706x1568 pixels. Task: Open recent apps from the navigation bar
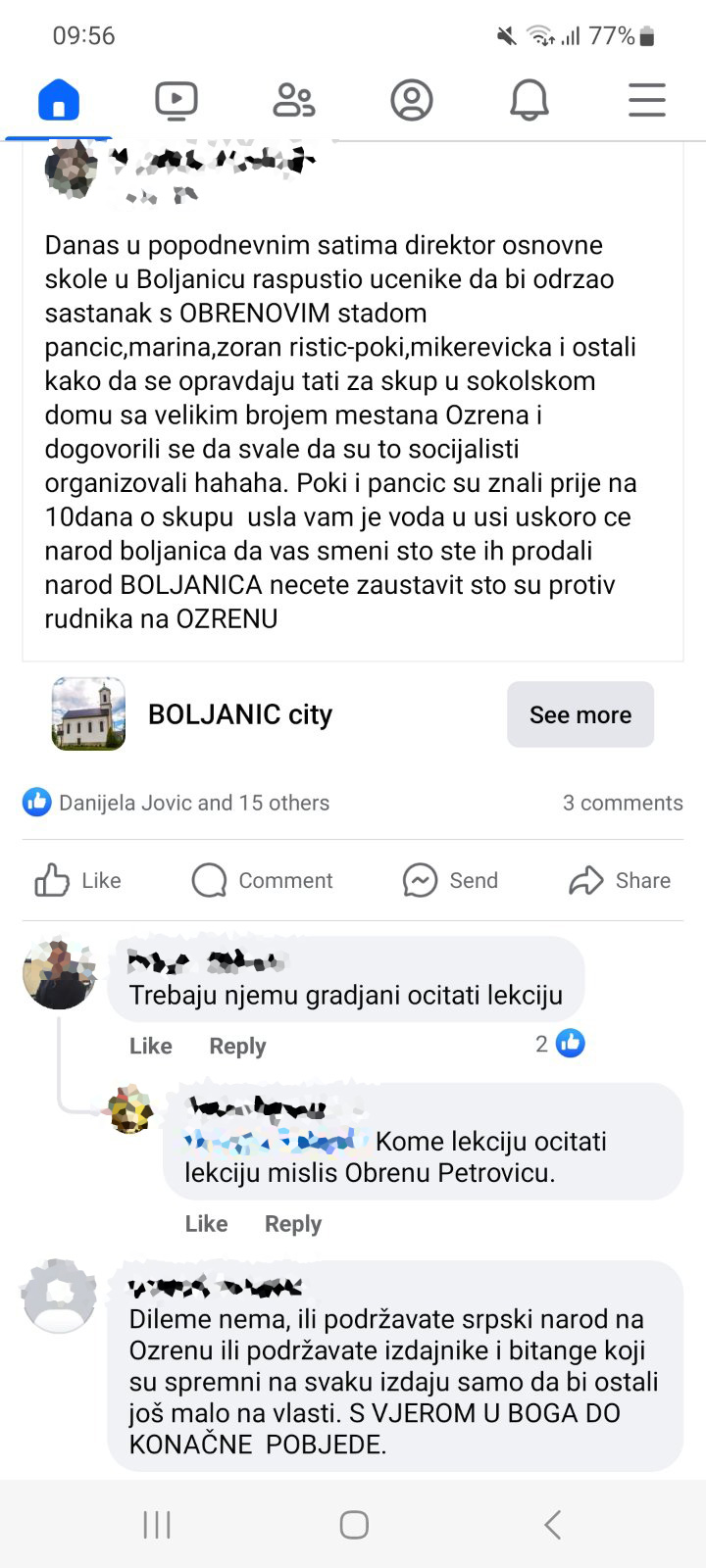(x=157, y=1525)
